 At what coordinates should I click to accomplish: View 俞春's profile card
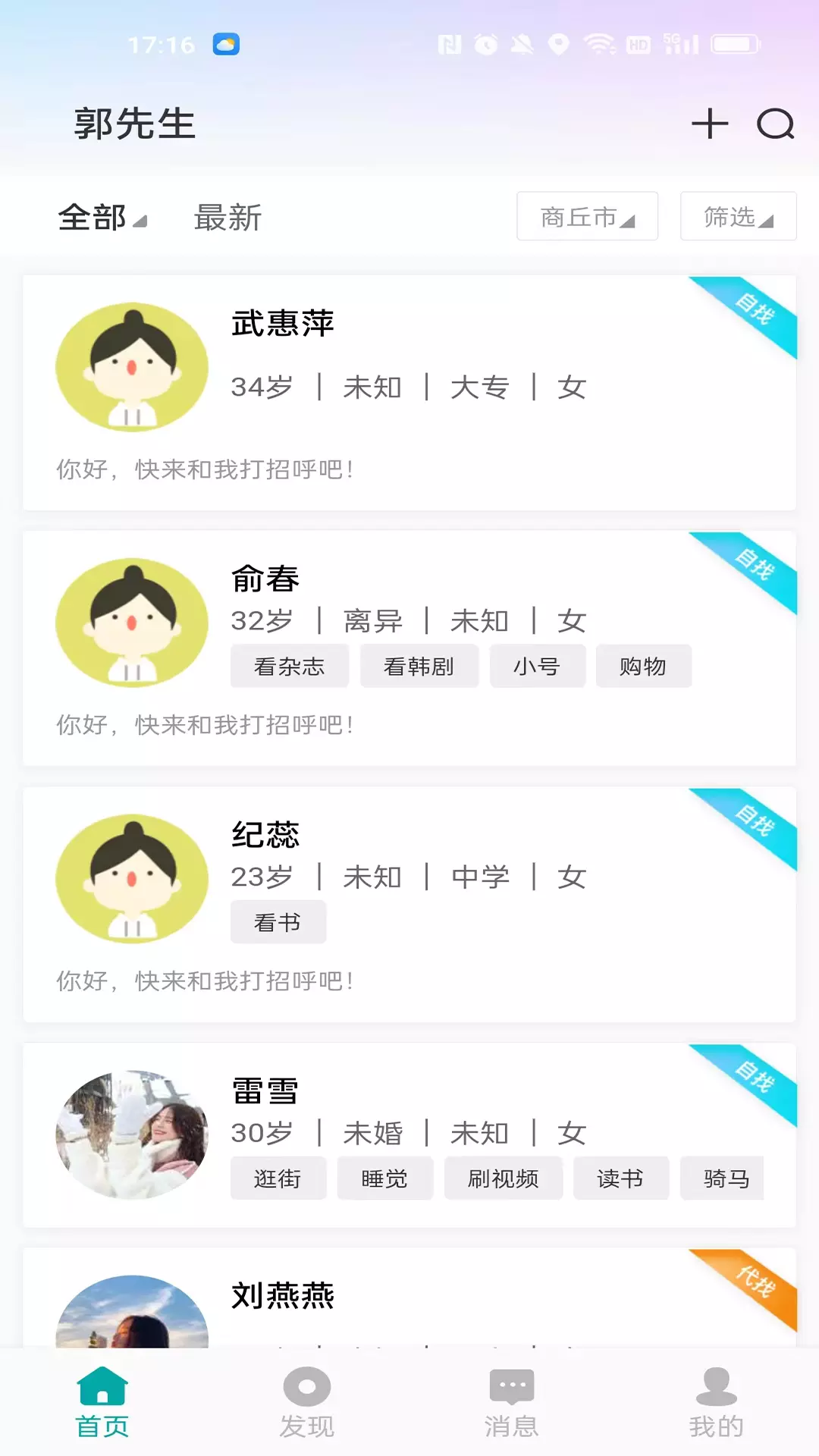409,648
